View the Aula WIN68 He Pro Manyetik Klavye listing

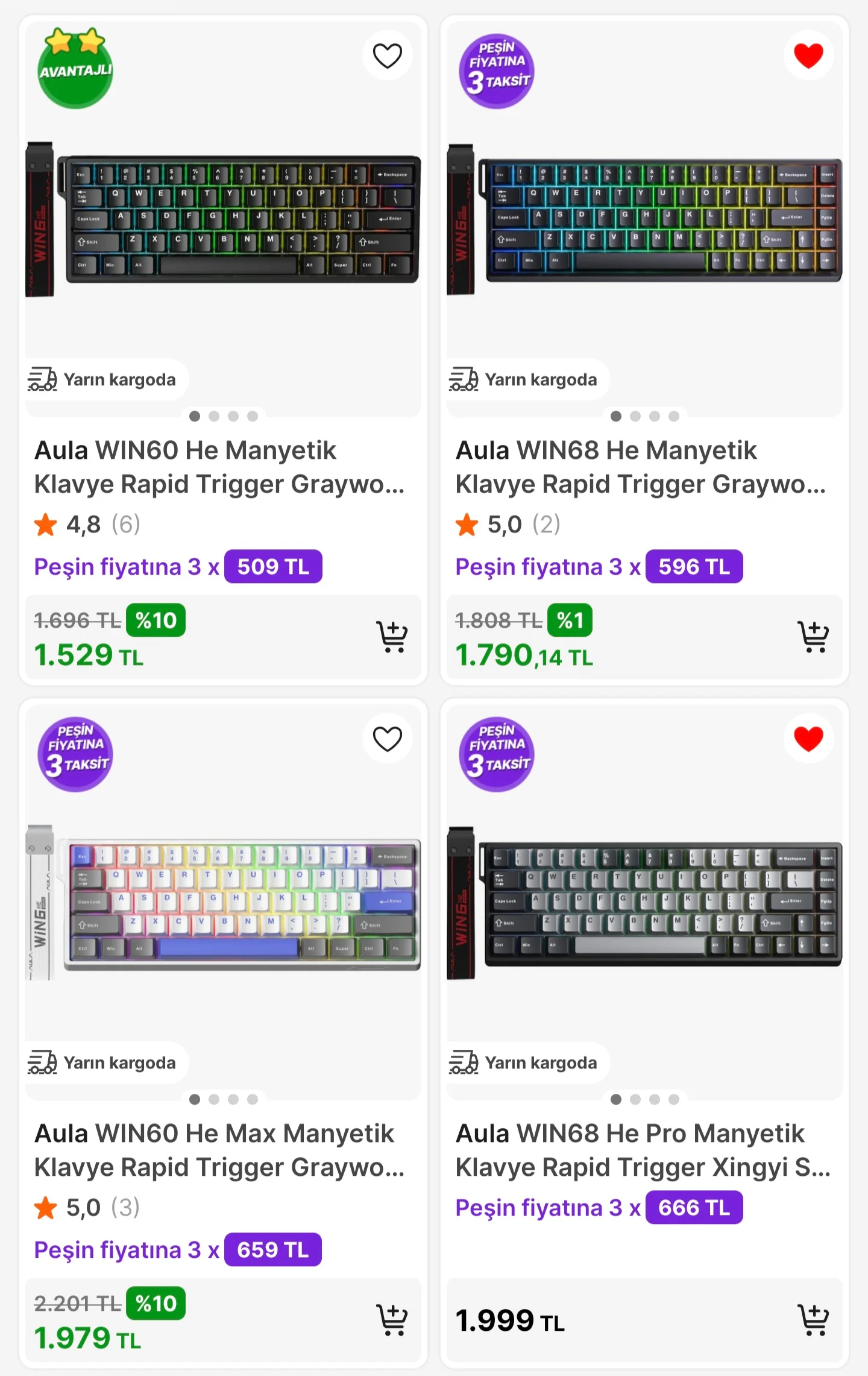641,1150
